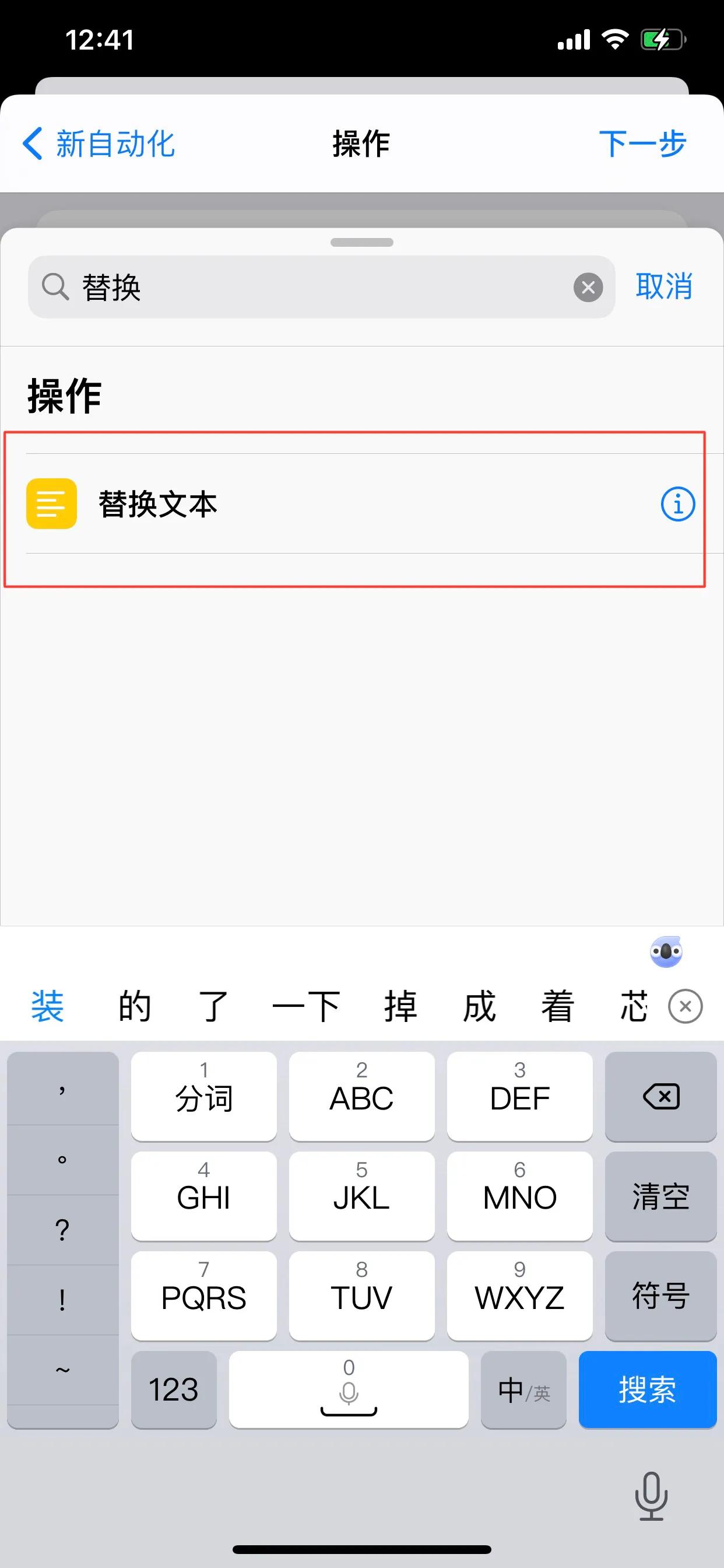
Task: Tap 下一步 in the top right
Action: pyautogui.click(x=644, y=143)
